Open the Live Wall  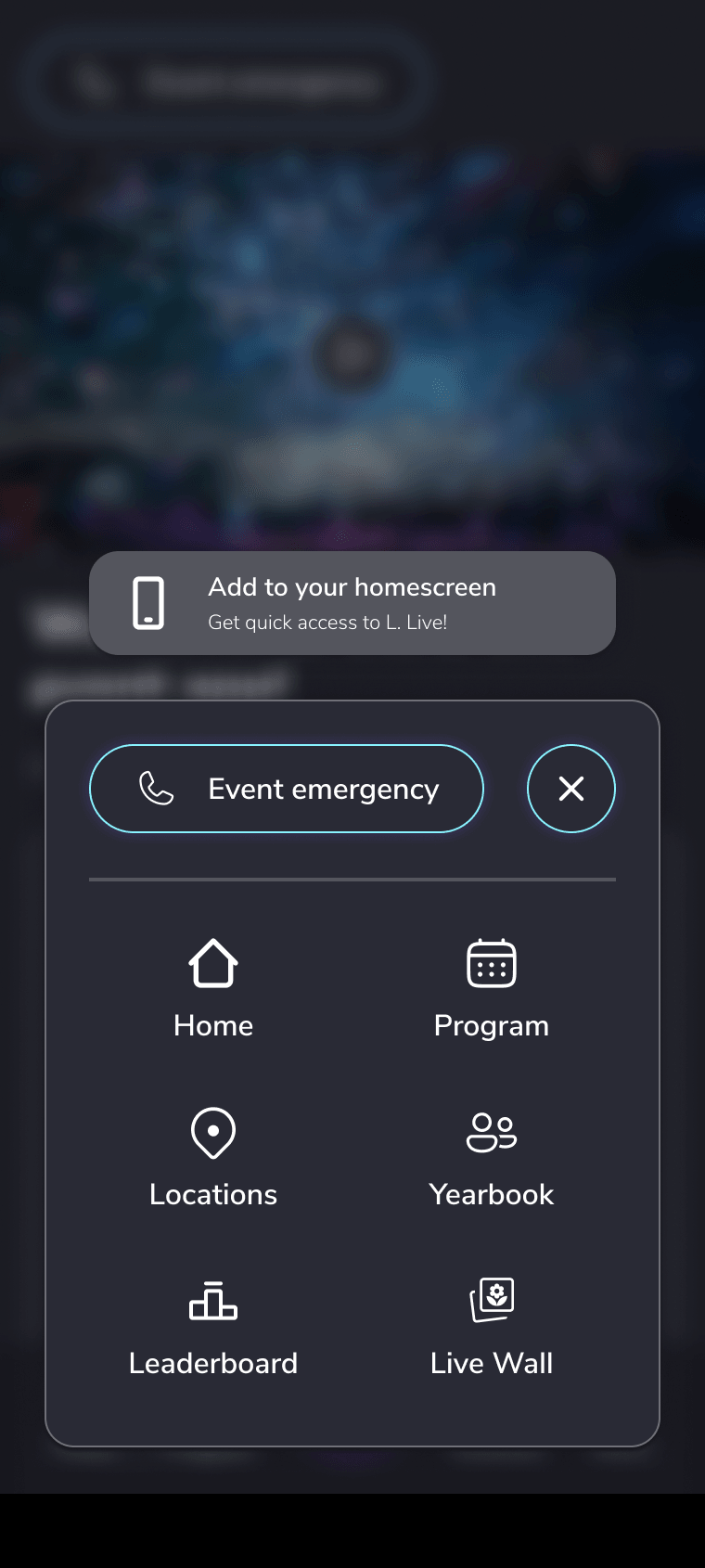(x=491, y=1327)
